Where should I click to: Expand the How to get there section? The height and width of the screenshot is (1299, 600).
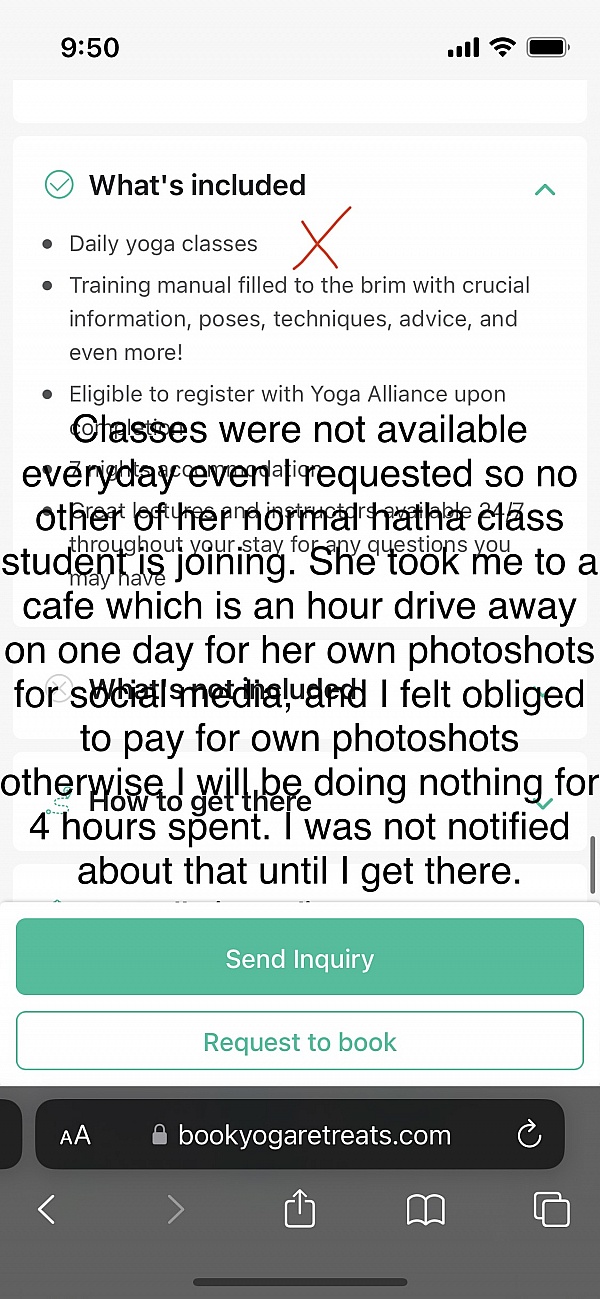(x=544, y=802)
